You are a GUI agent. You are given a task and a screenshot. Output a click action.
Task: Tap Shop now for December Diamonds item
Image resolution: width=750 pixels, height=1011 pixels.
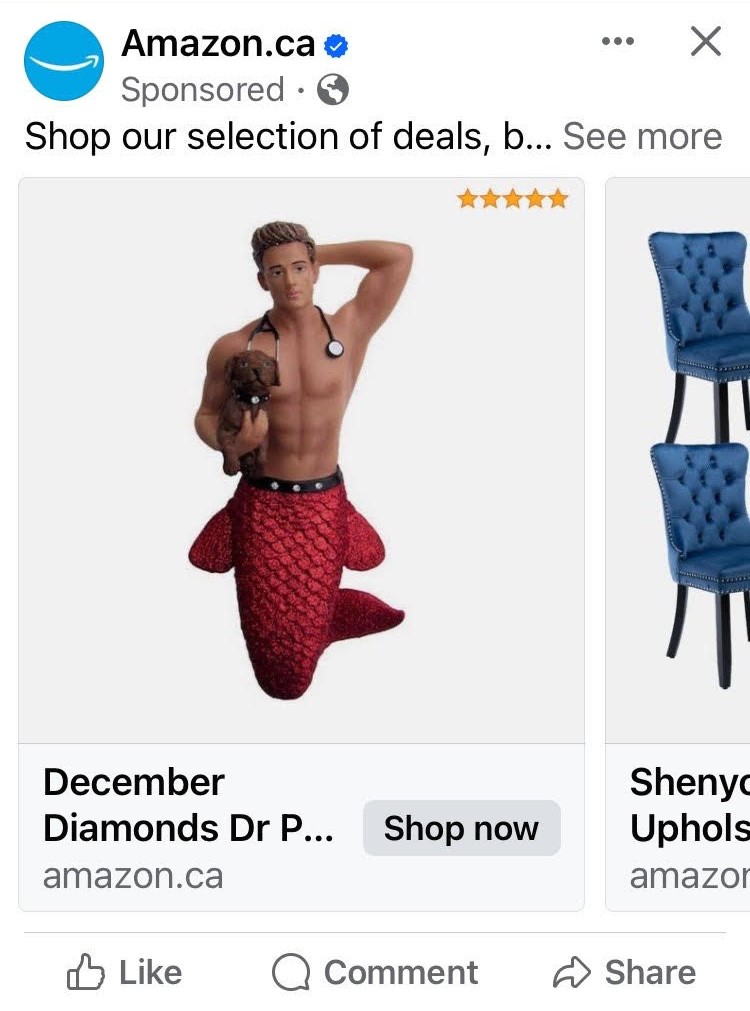461,828
